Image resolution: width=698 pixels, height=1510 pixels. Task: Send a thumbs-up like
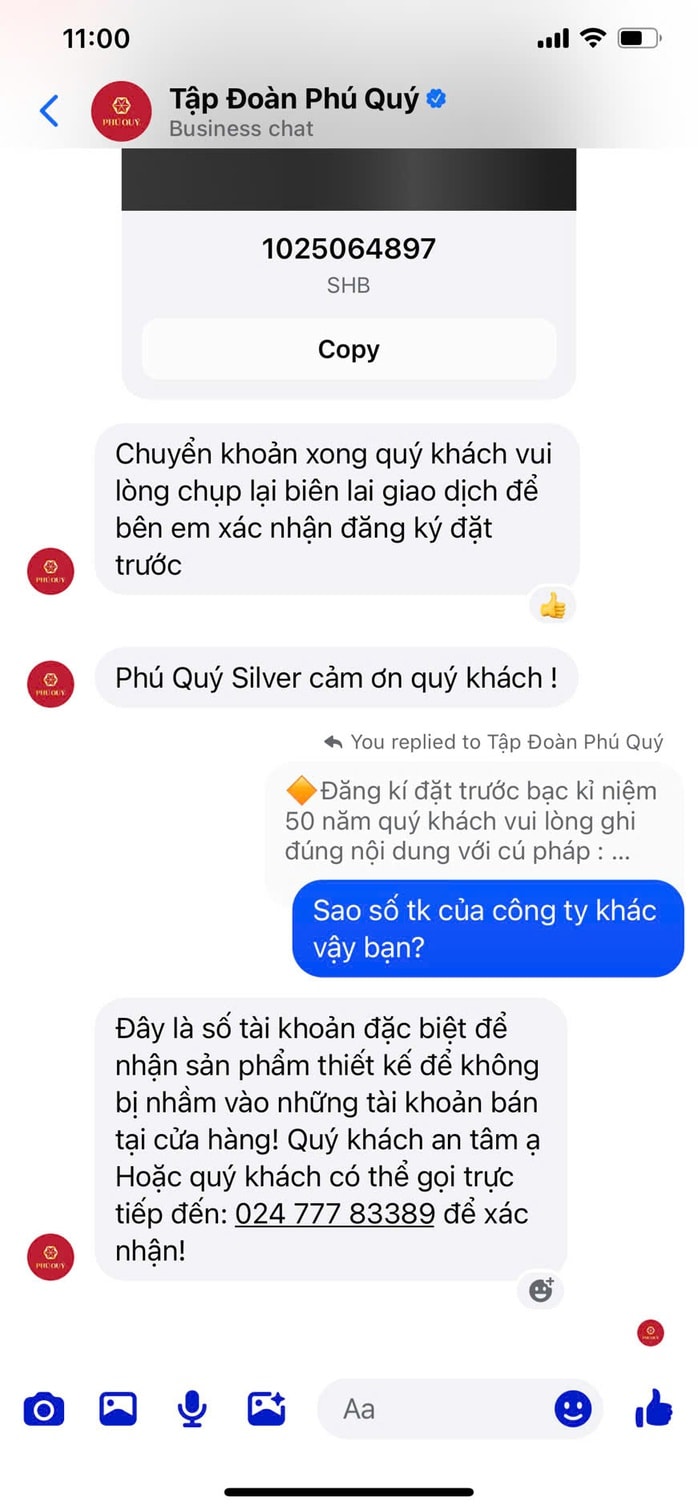[654, 1408]
